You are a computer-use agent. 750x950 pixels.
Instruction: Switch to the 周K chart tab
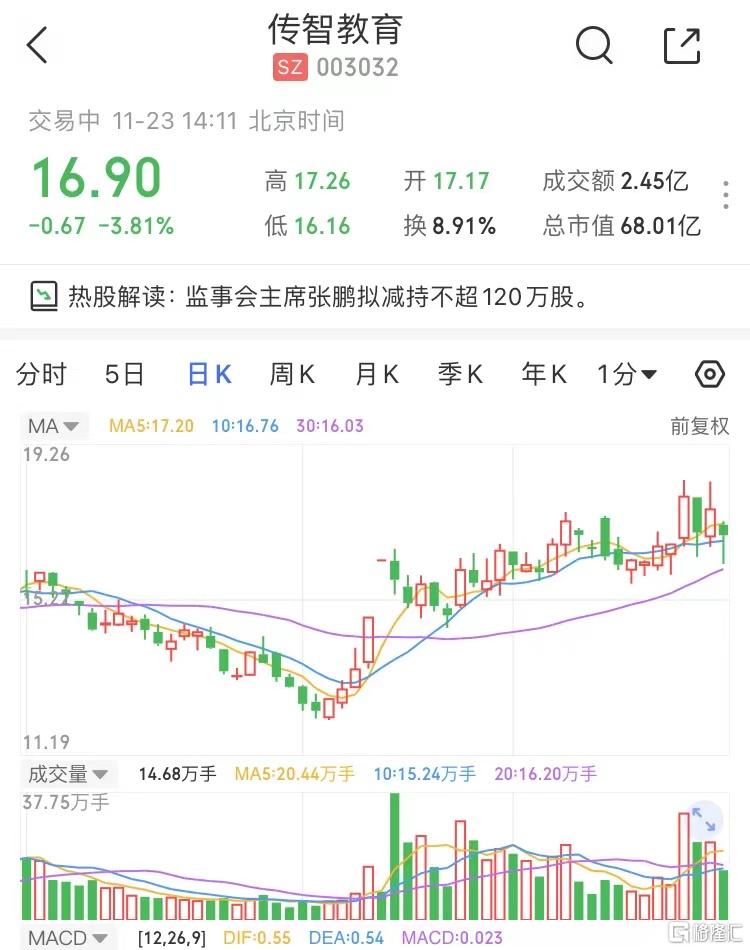click(292, 375)
